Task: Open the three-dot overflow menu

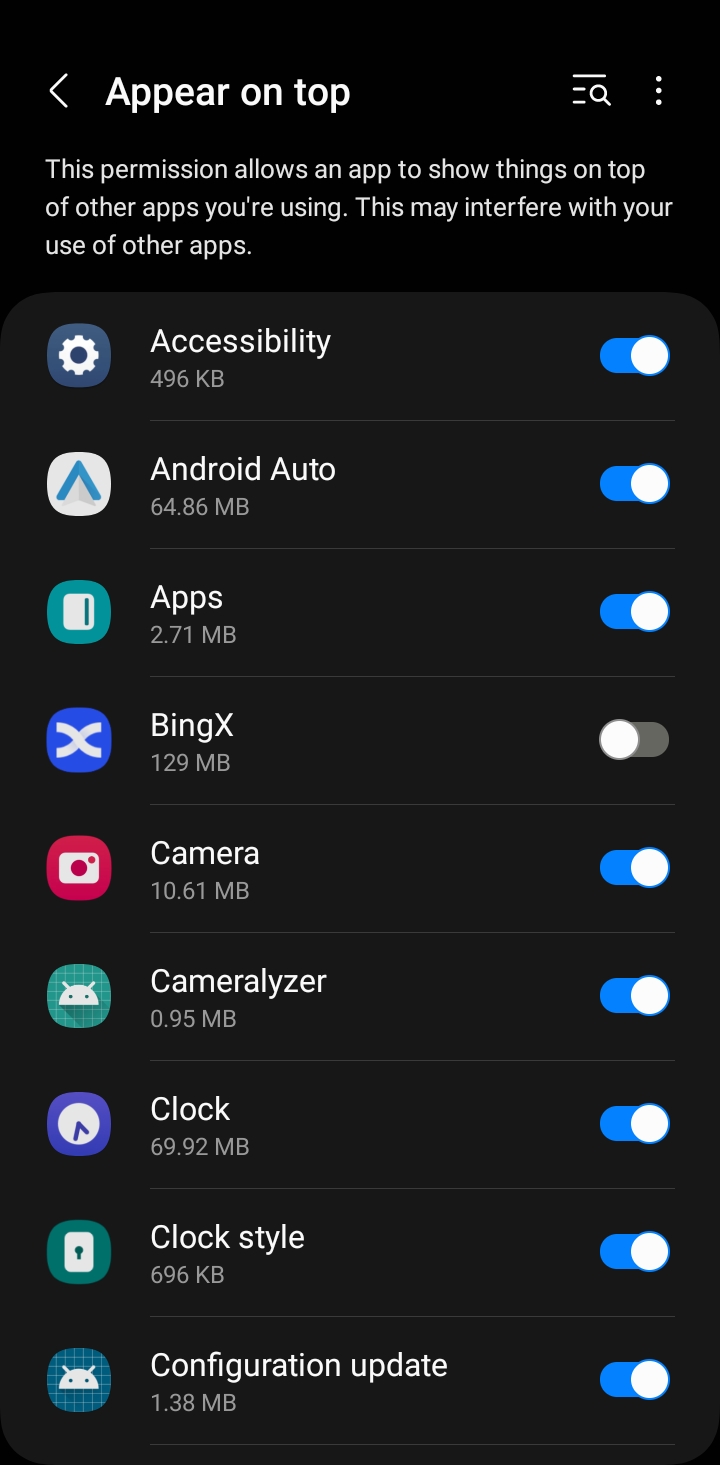Action: (x=658, y=92)
